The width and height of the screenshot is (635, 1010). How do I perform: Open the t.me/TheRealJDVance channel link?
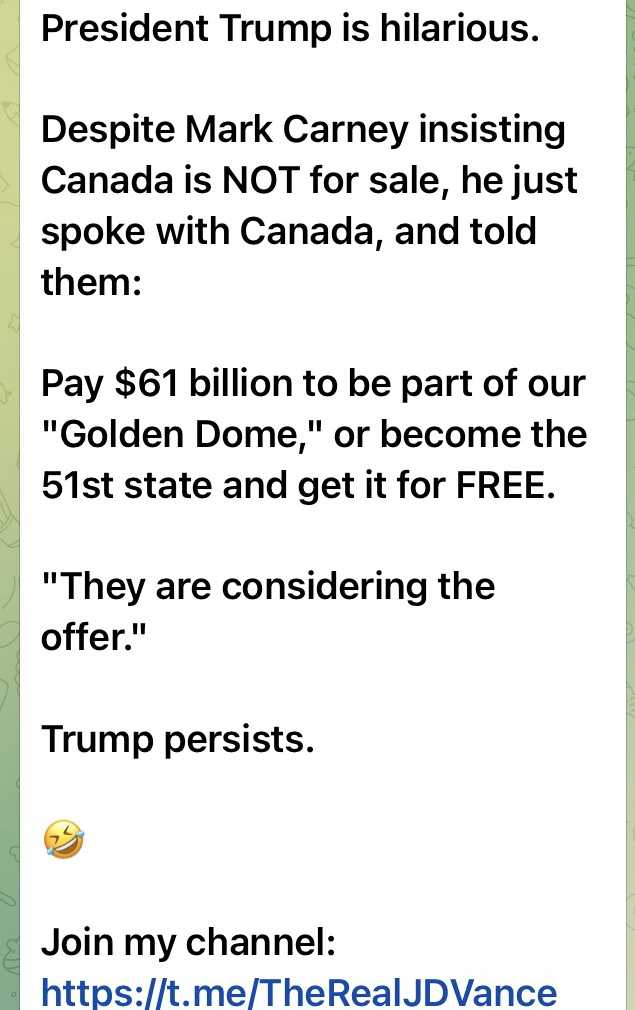pyautogui.click(x=298, y=991)
